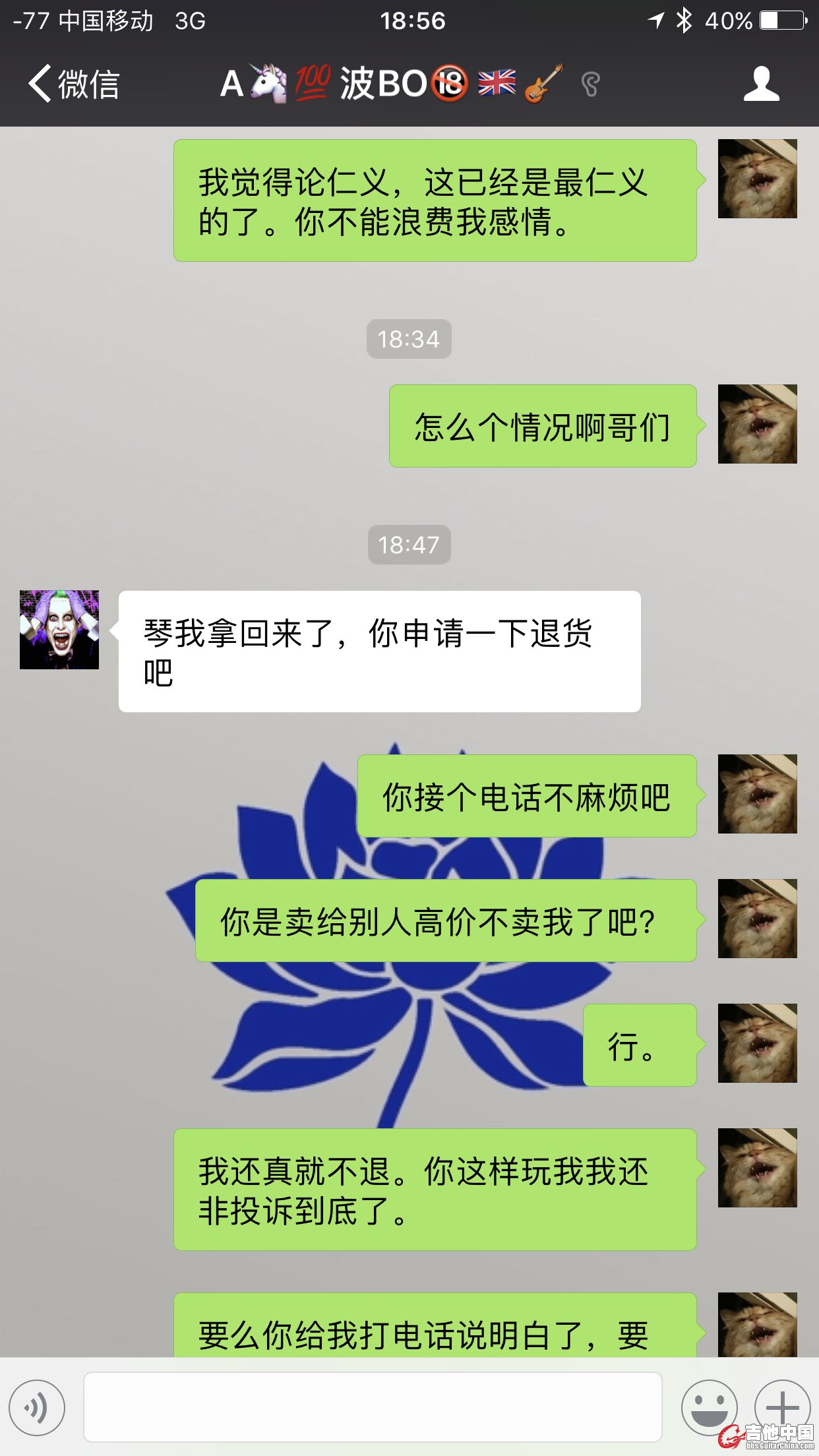This screenshot has width=819, height=1456.
Task: Open the emoji sticker picker
Action: [709, 1407]
